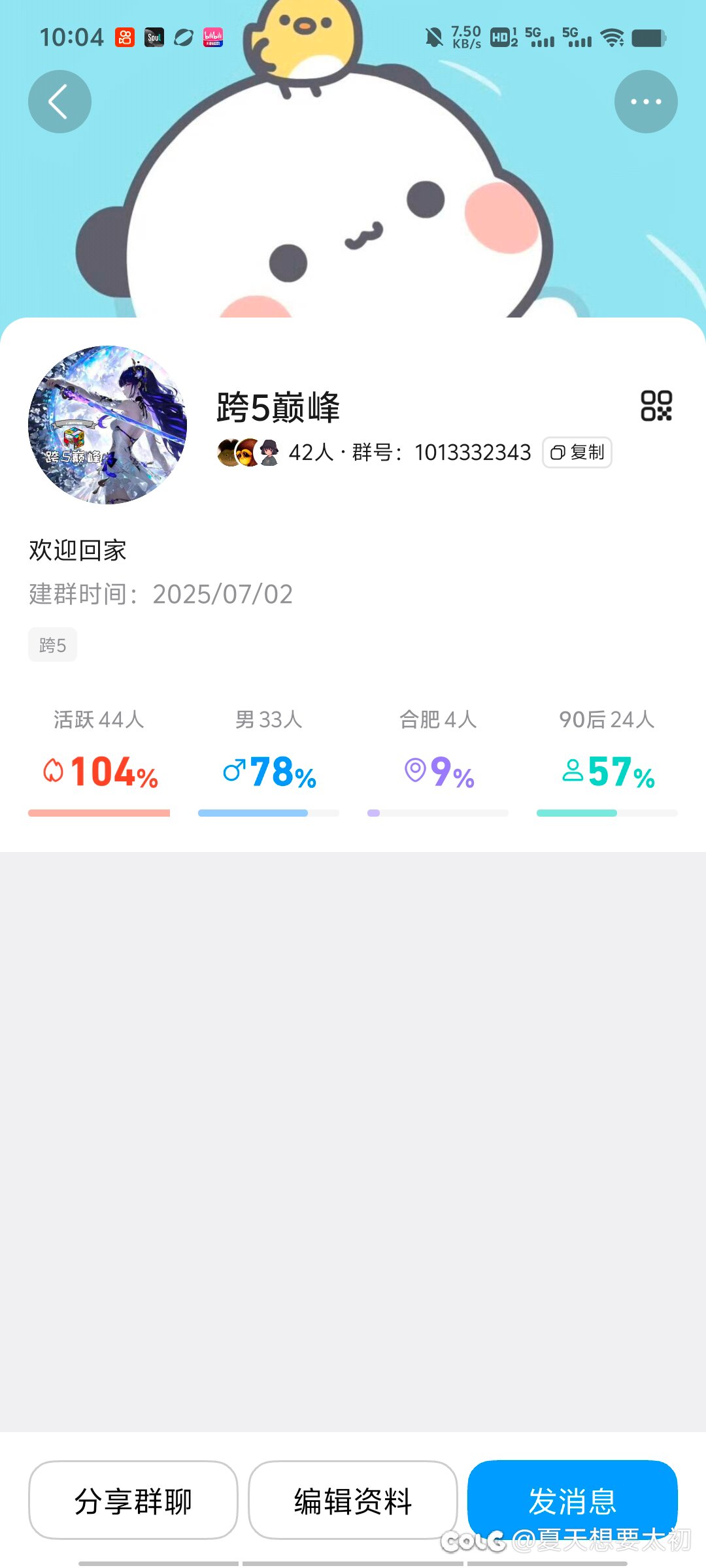Tap the 104% activity progress bar

coord(98,813)
